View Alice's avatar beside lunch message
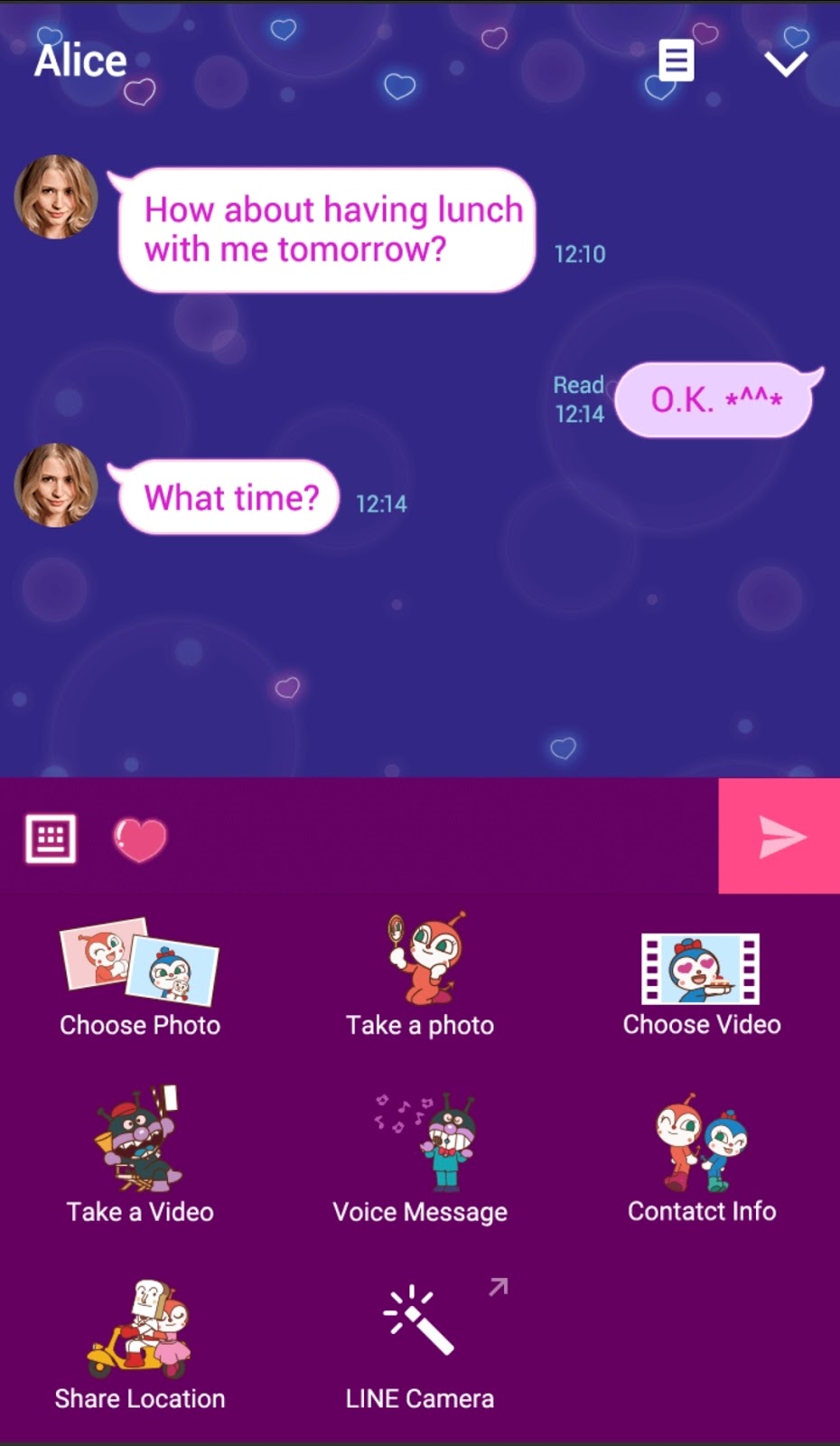Screen dimensions: 840x1446 click(x=56, y=197)
